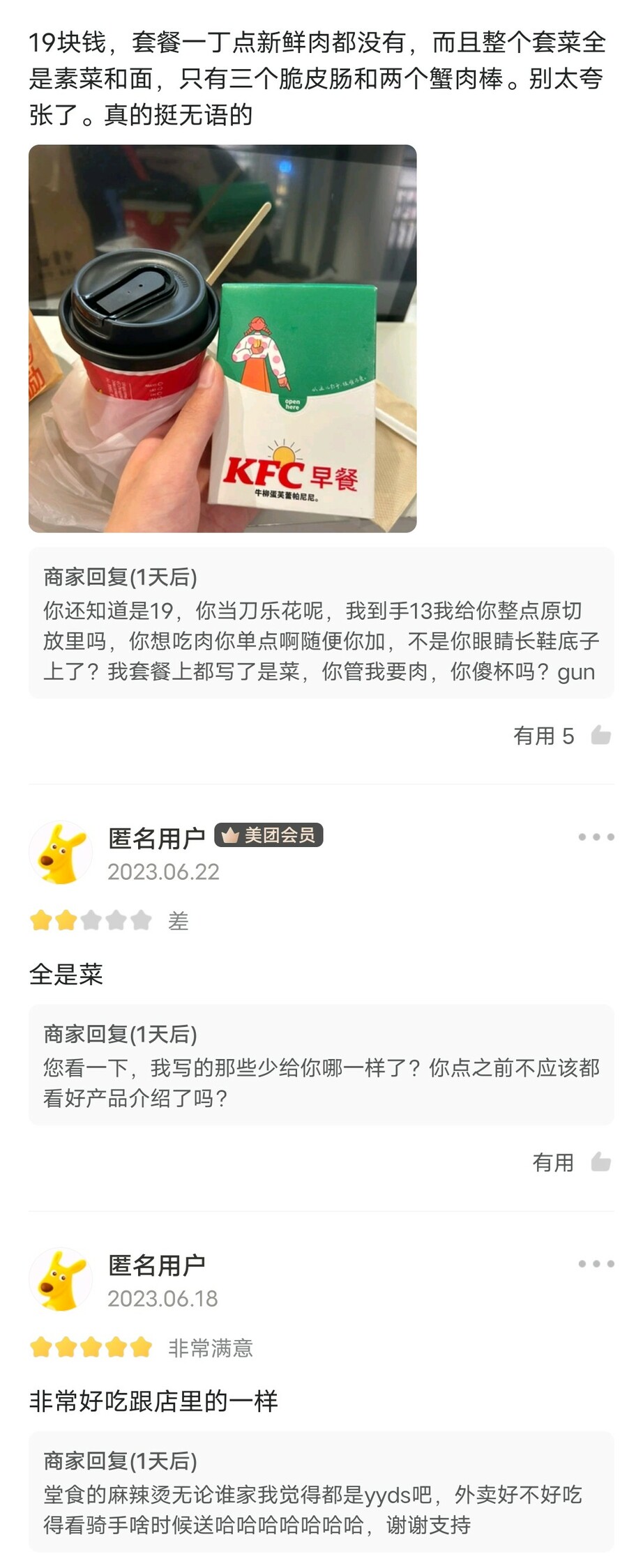Tap the 2023.06.18 anonymous user avatar
The height and width of the screenshot is (1568, 643).
[61, 1279]
